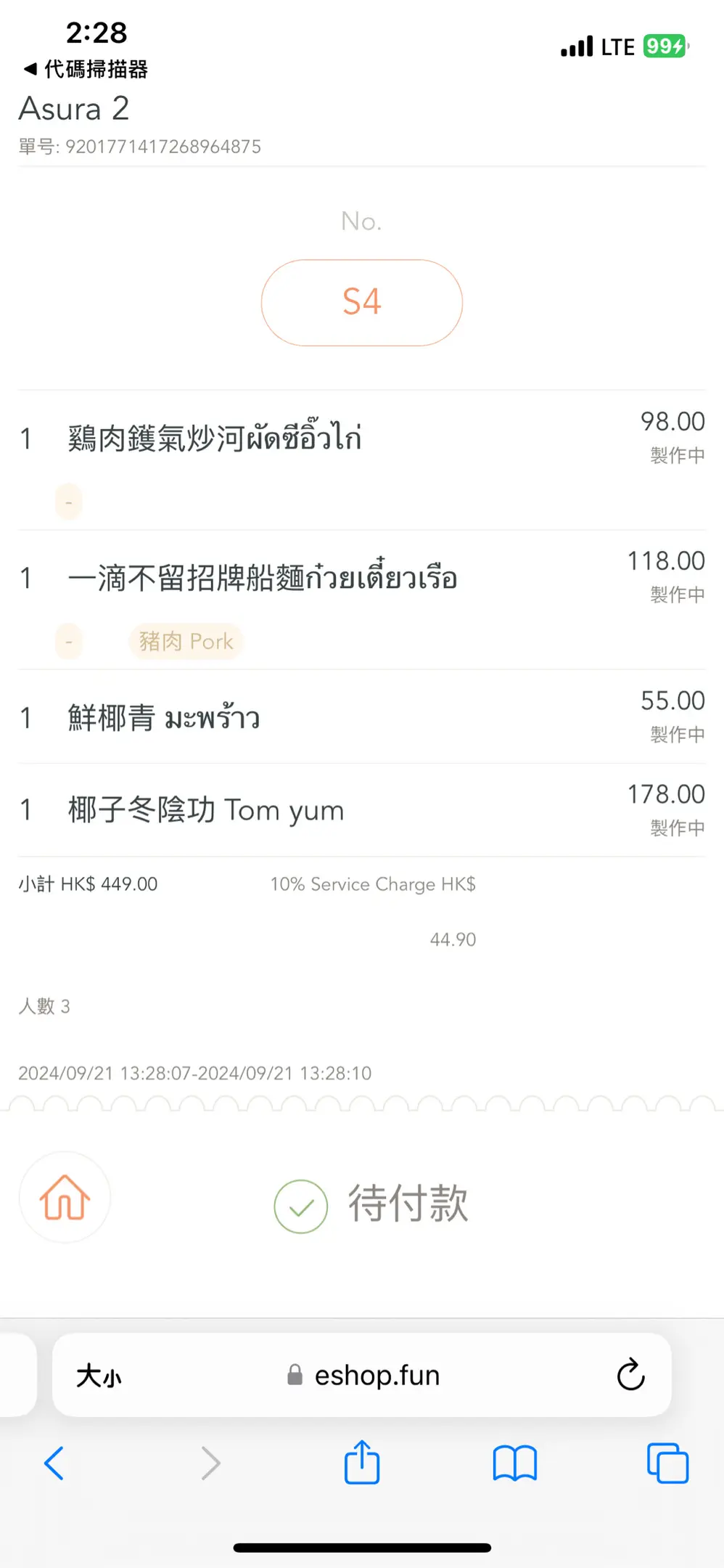Go to the orange home icon
Image resolution: width=724 pixels, height=1568 pixels.
[x=65, y=1197]
